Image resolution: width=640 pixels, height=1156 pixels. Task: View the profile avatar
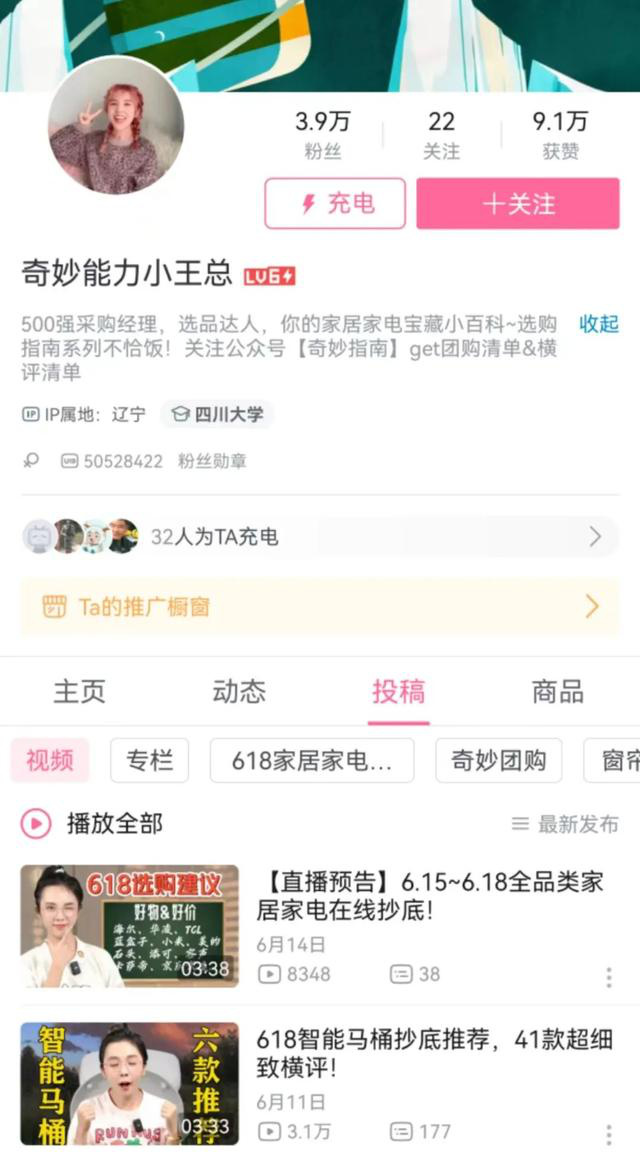coord(116,126)
